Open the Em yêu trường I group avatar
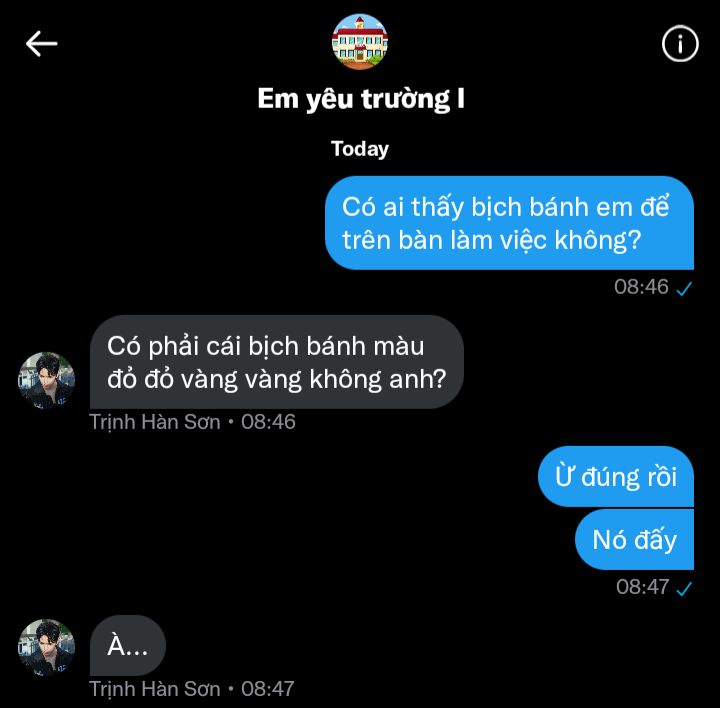 tap(359, 42)
